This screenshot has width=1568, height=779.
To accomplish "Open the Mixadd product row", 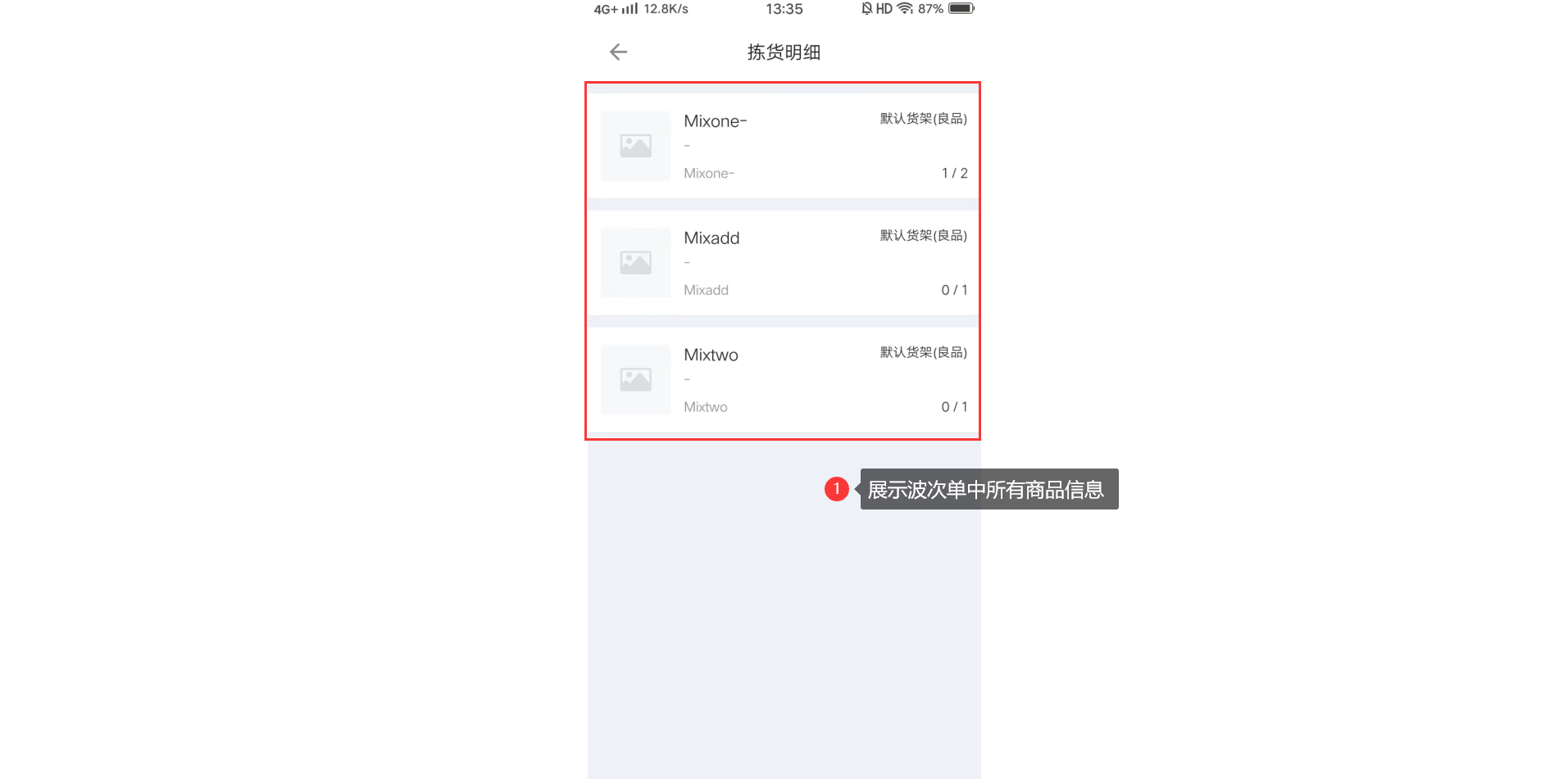I will [783, 263].
